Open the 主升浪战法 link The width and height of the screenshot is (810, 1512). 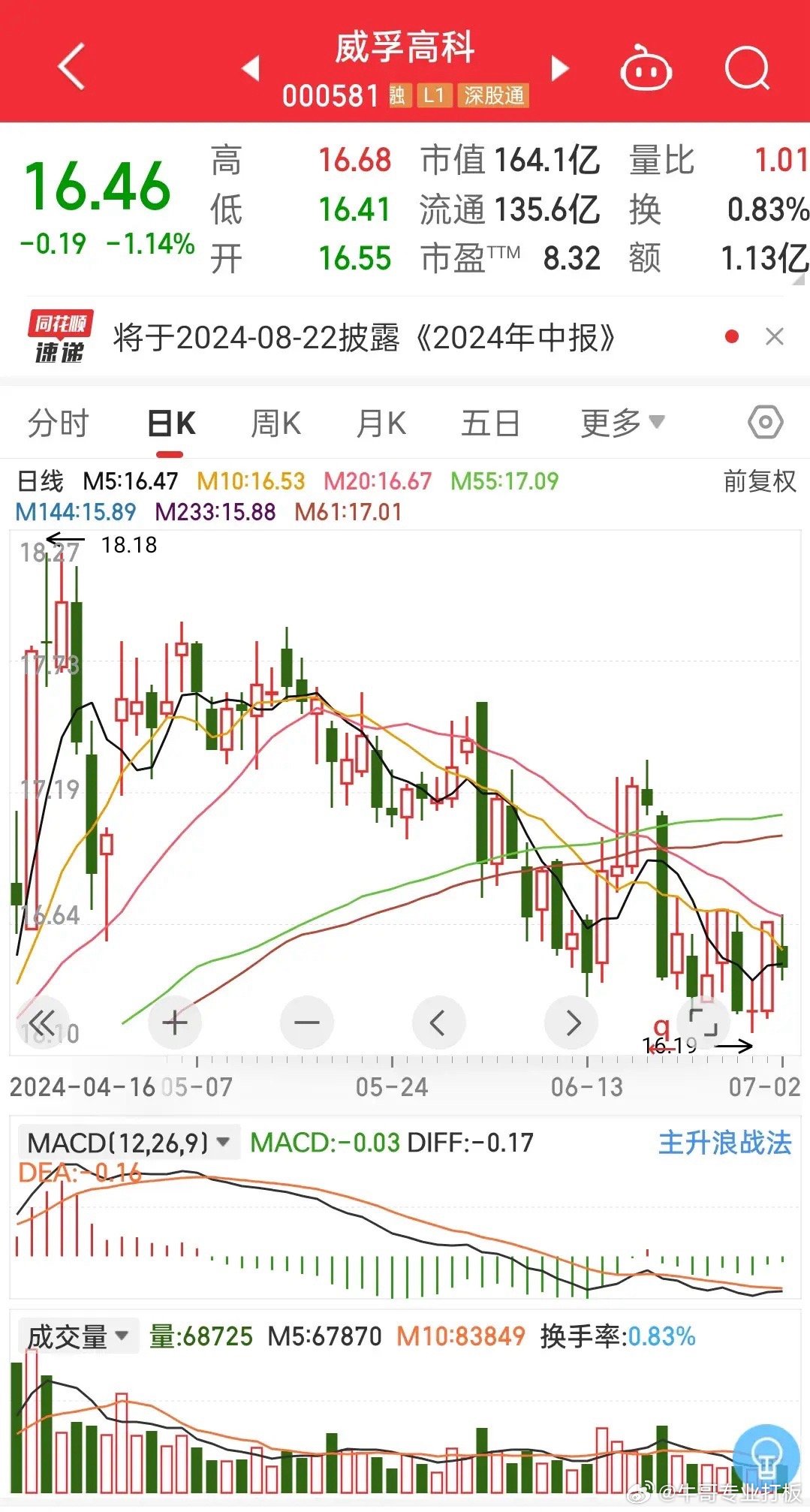point(724,1143)
